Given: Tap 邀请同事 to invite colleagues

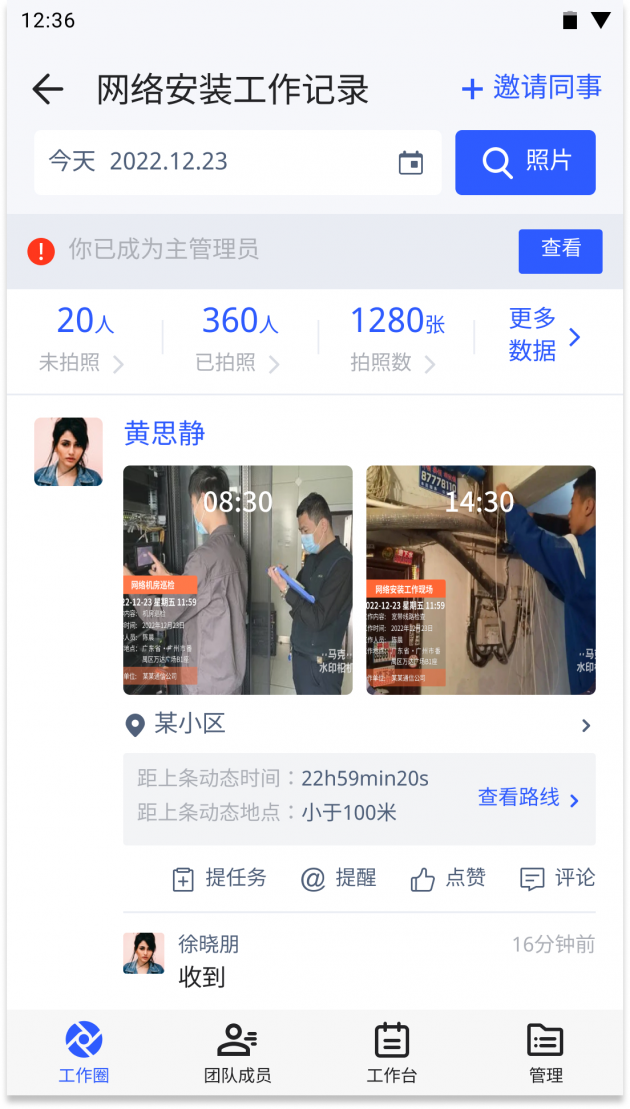Looking at the screenshot, I should [531, 88].
